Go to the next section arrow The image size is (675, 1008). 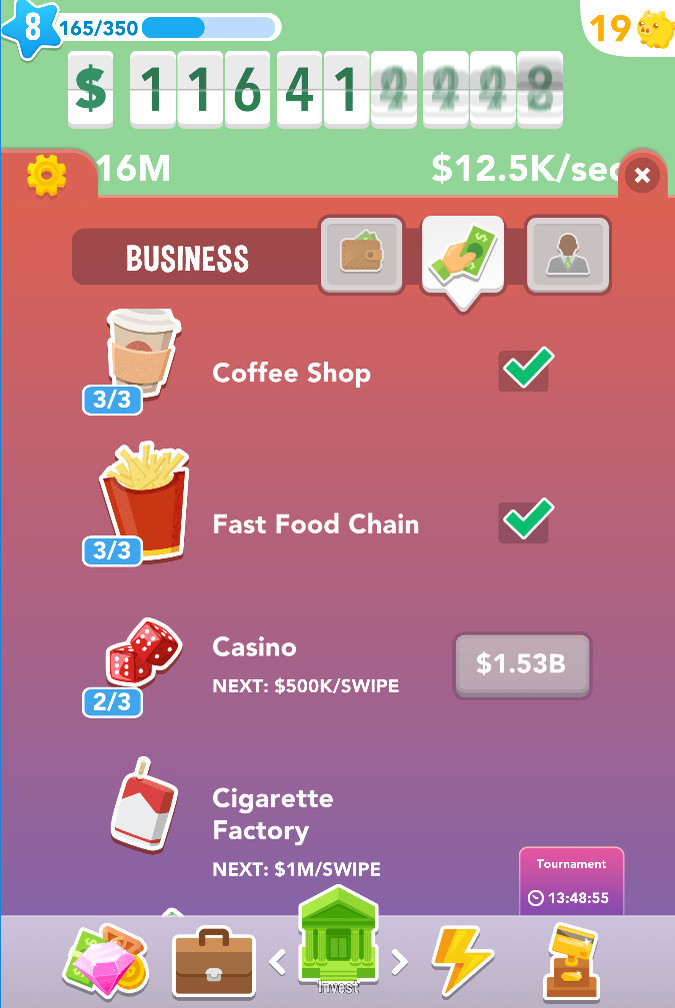(x=399, y=963)
